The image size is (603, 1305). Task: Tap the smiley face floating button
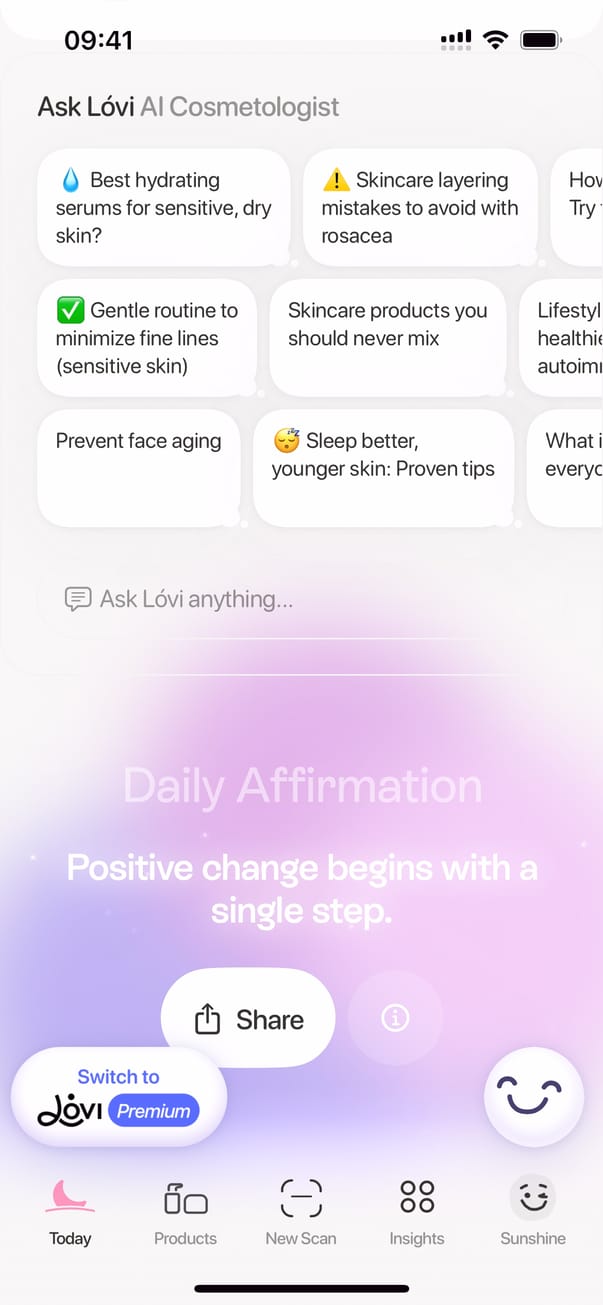[533, 1097]
